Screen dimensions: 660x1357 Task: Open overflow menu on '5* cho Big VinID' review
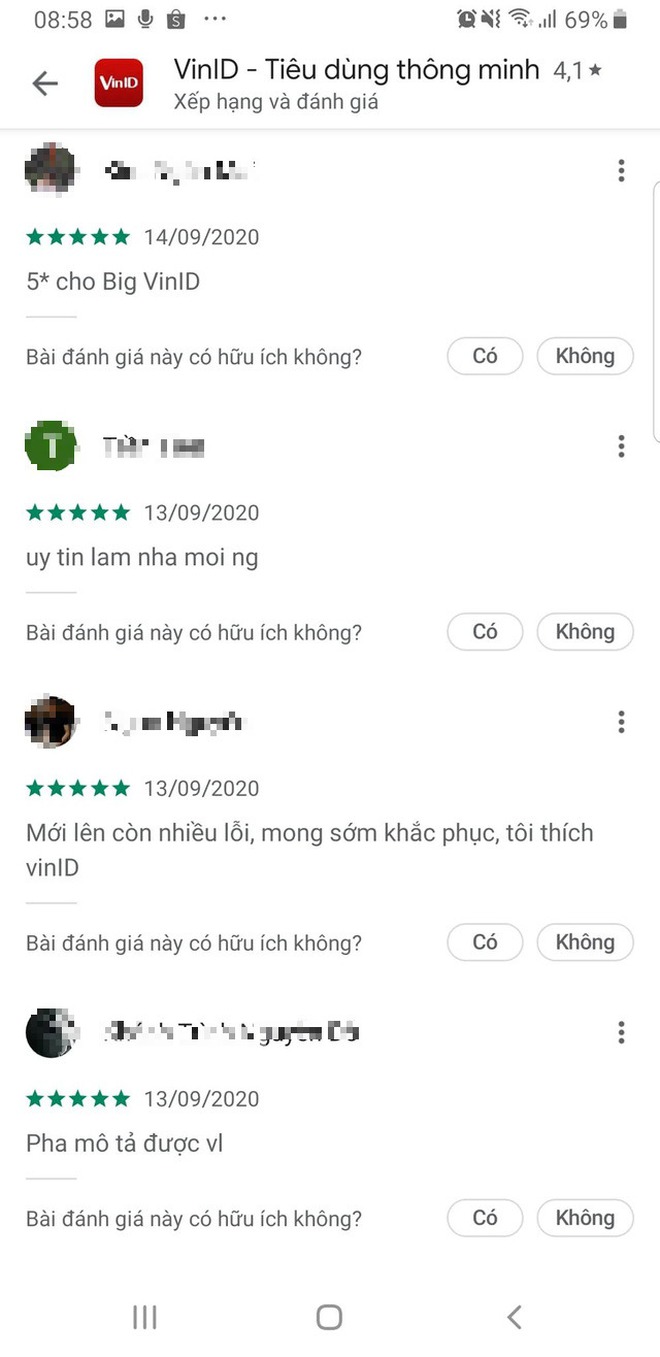click(621, 170)
